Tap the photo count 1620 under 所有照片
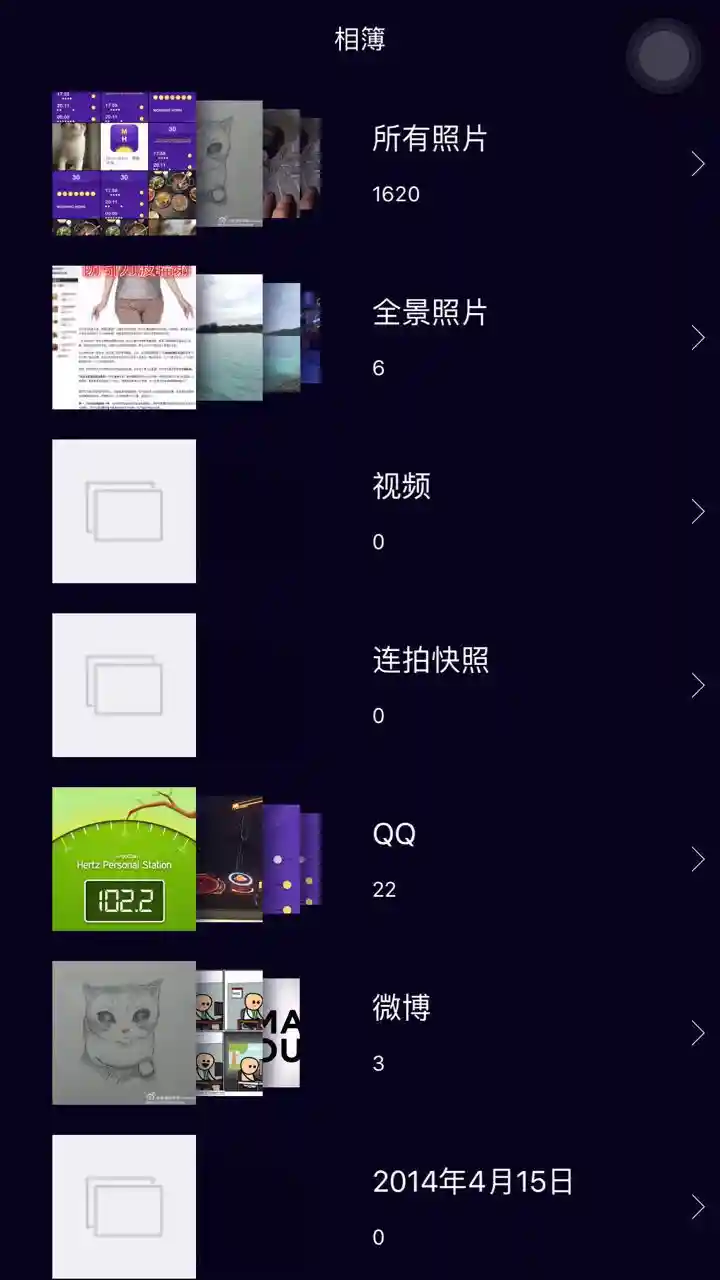This screenshot has width=720, height=1280. (394, 194)
